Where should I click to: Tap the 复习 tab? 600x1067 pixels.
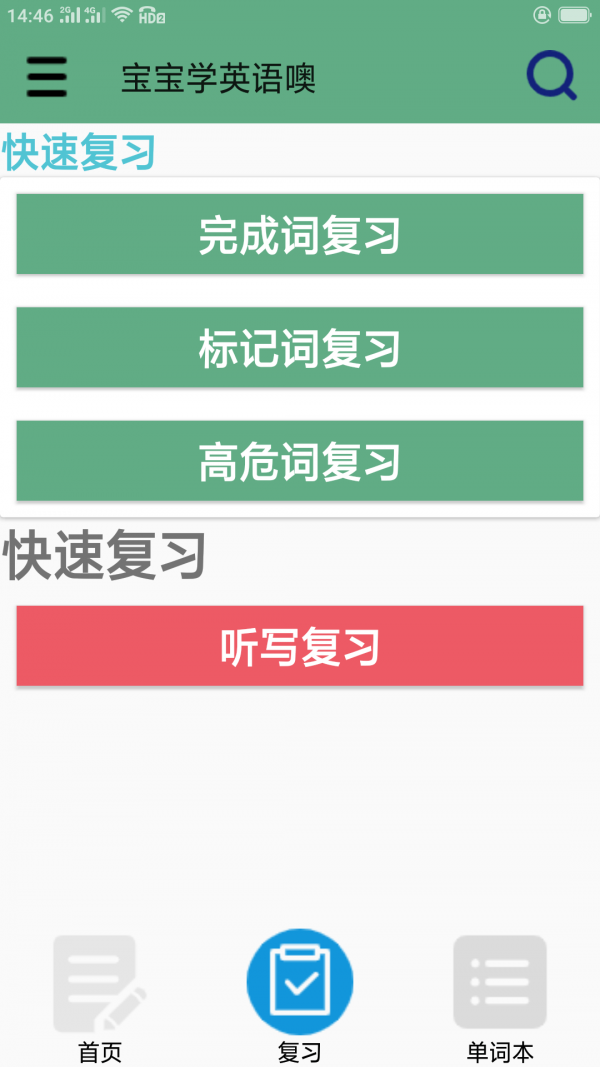click(x=300, y=997)
